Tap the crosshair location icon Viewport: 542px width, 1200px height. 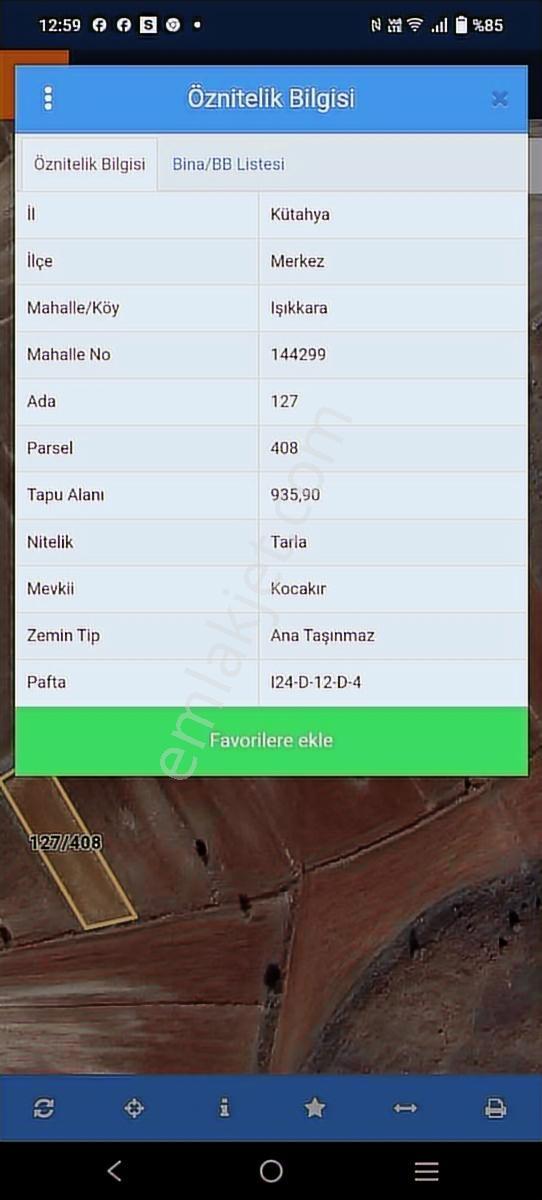click(x=134, y=1108)
